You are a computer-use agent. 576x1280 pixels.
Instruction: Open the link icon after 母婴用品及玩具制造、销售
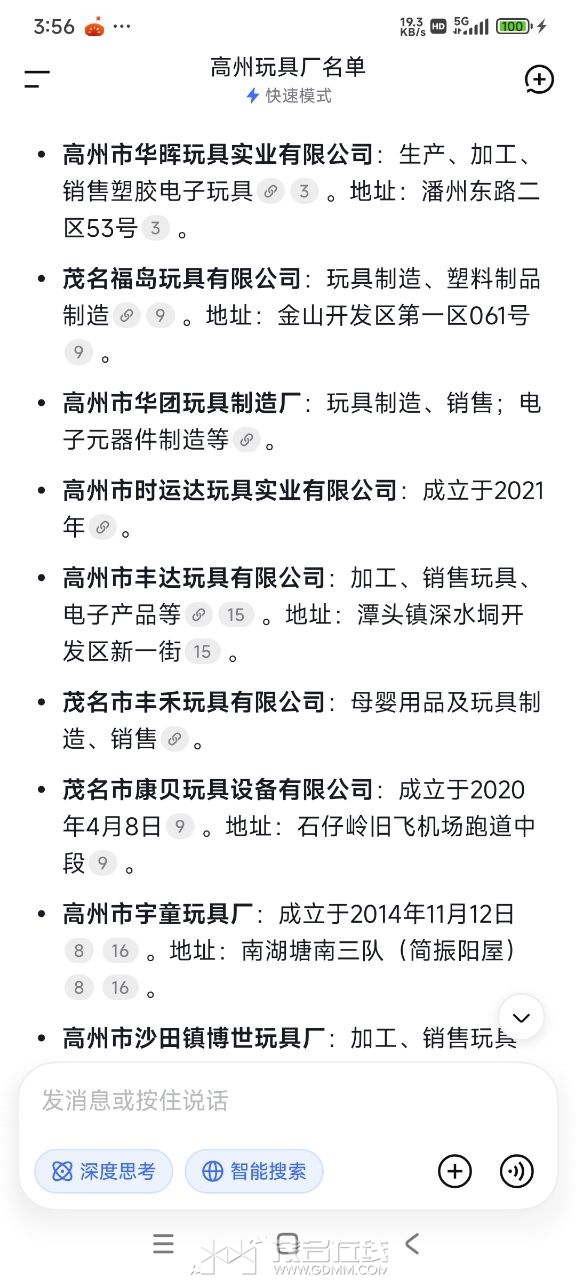(x=175, y=739)
